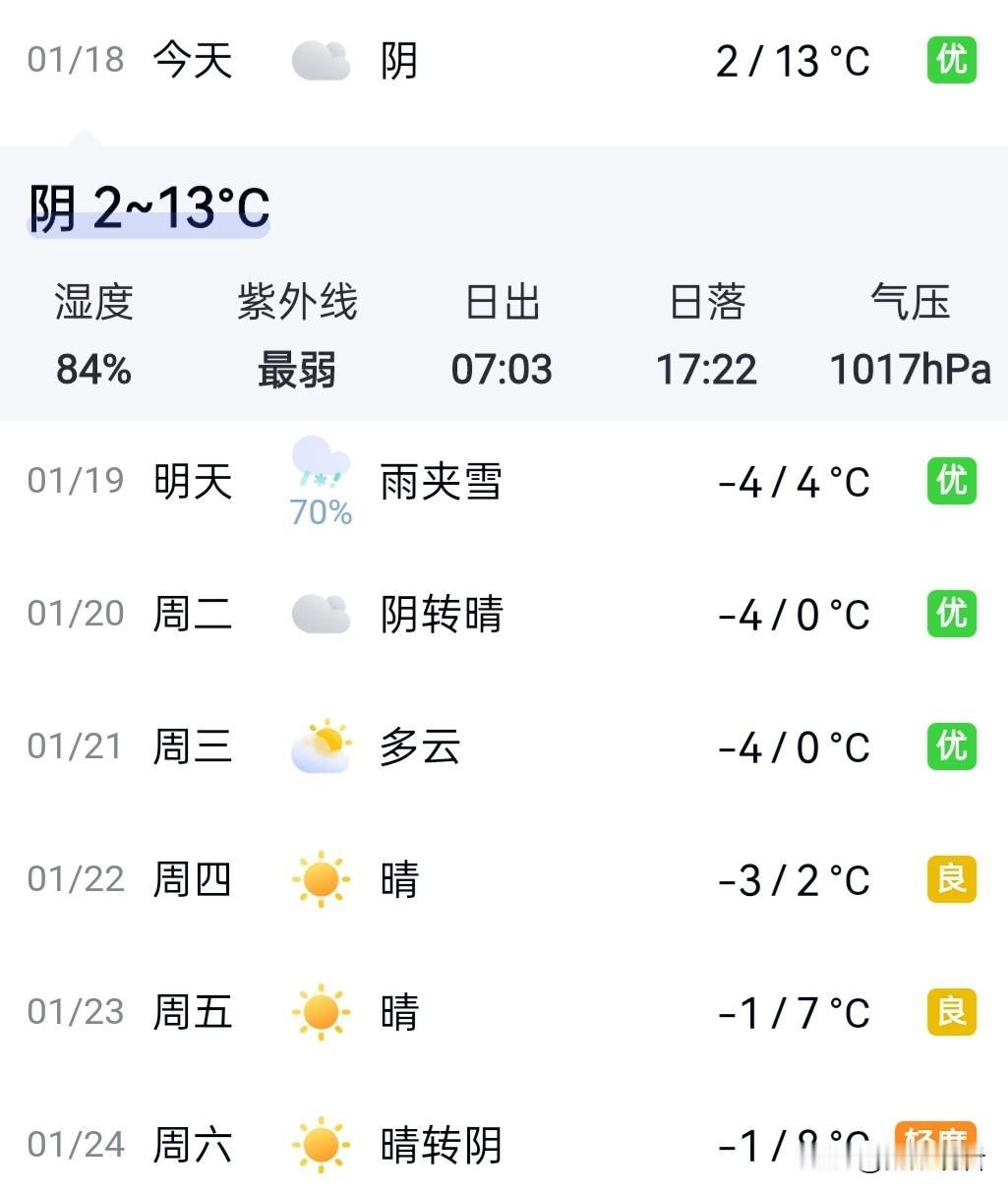The image size is (1008, 1194).
Task: Click the humidity value 84%
Action: tap(93, 371)
